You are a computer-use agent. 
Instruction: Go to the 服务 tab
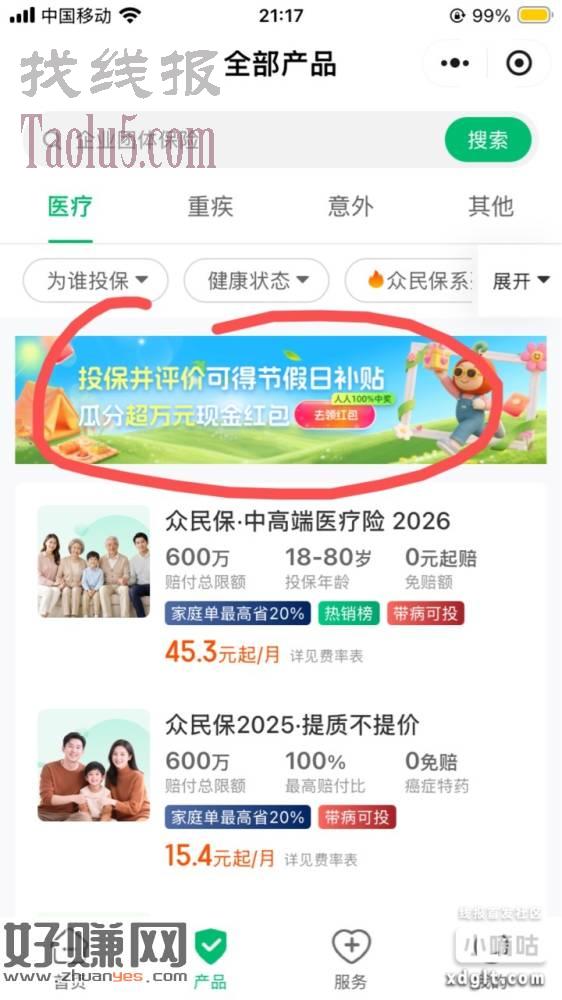[x=351, y=959]
